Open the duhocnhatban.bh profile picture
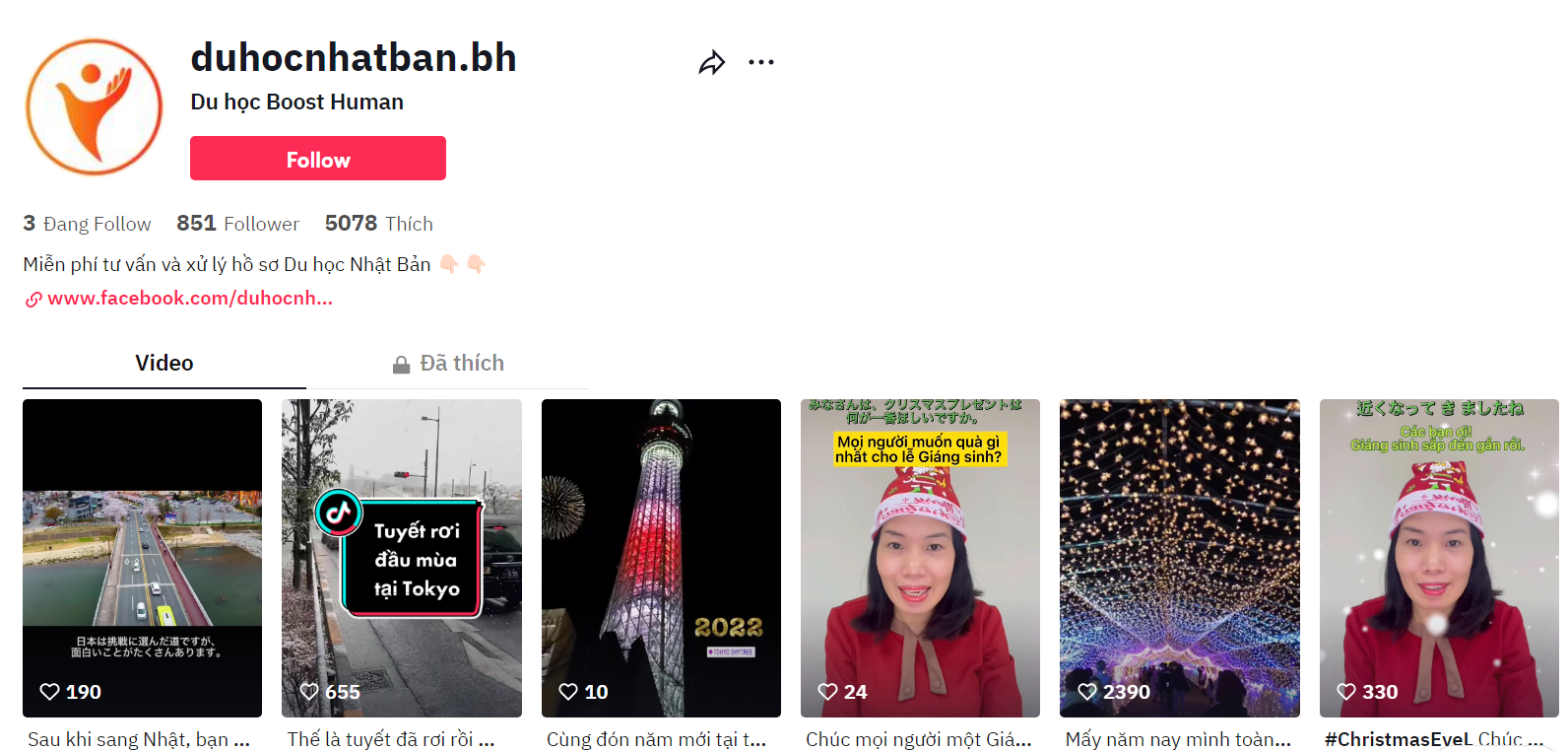 [95, 107]
